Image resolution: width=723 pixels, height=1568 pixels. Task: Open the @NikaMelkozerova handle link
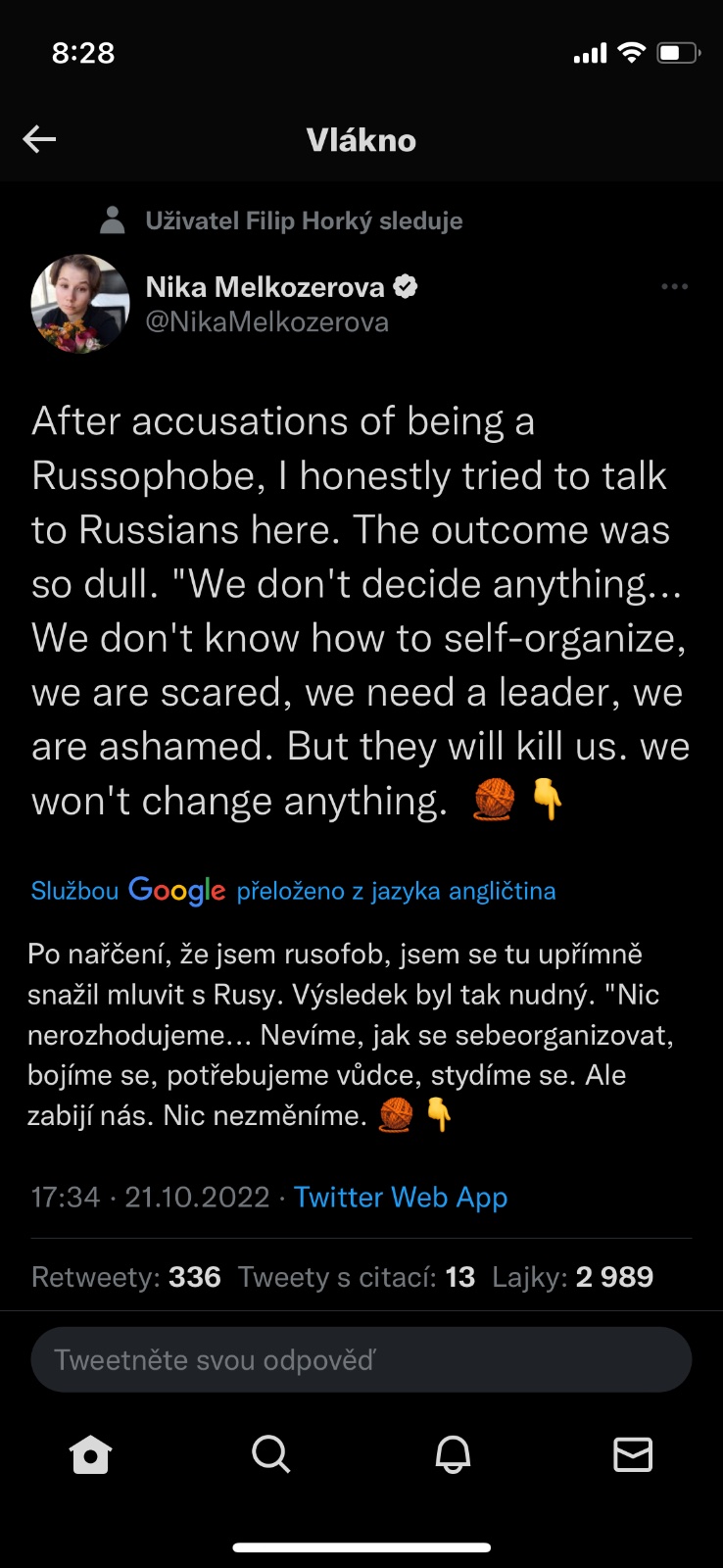pyautogui.click(x=266, y=322)
